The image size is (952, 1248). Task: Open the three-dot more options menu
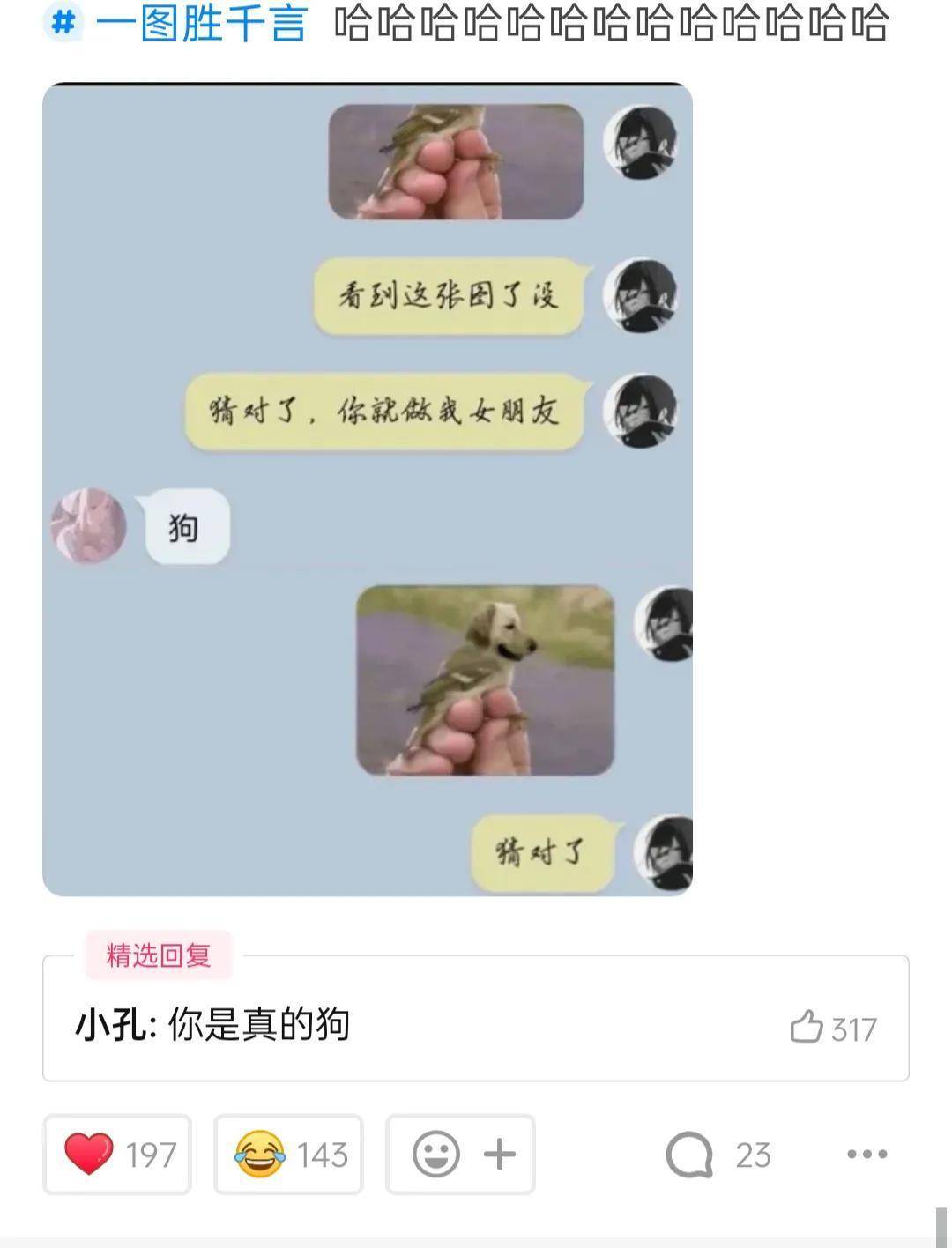(867, 1154)
